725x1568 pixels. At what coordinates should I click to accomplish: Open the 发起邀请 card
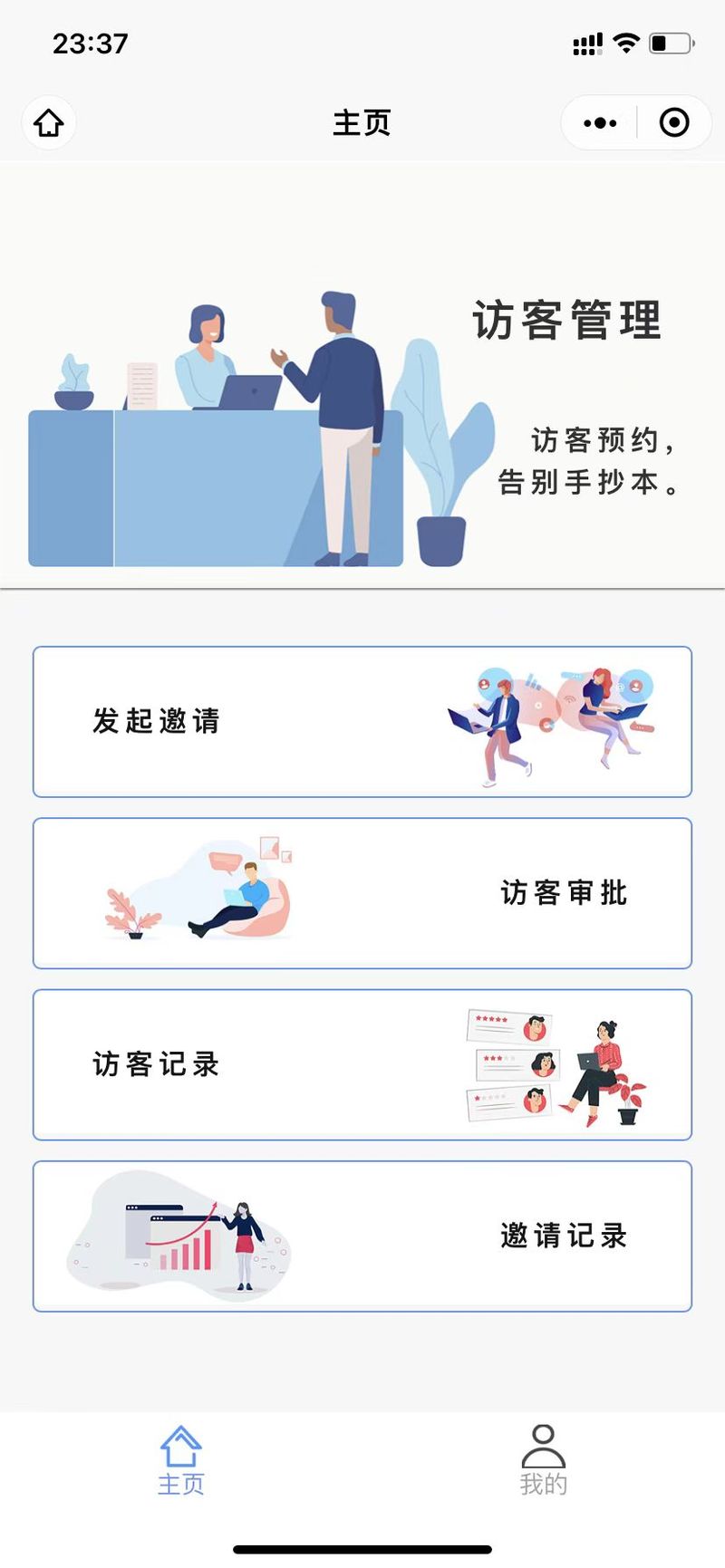[x=362, y=722]
